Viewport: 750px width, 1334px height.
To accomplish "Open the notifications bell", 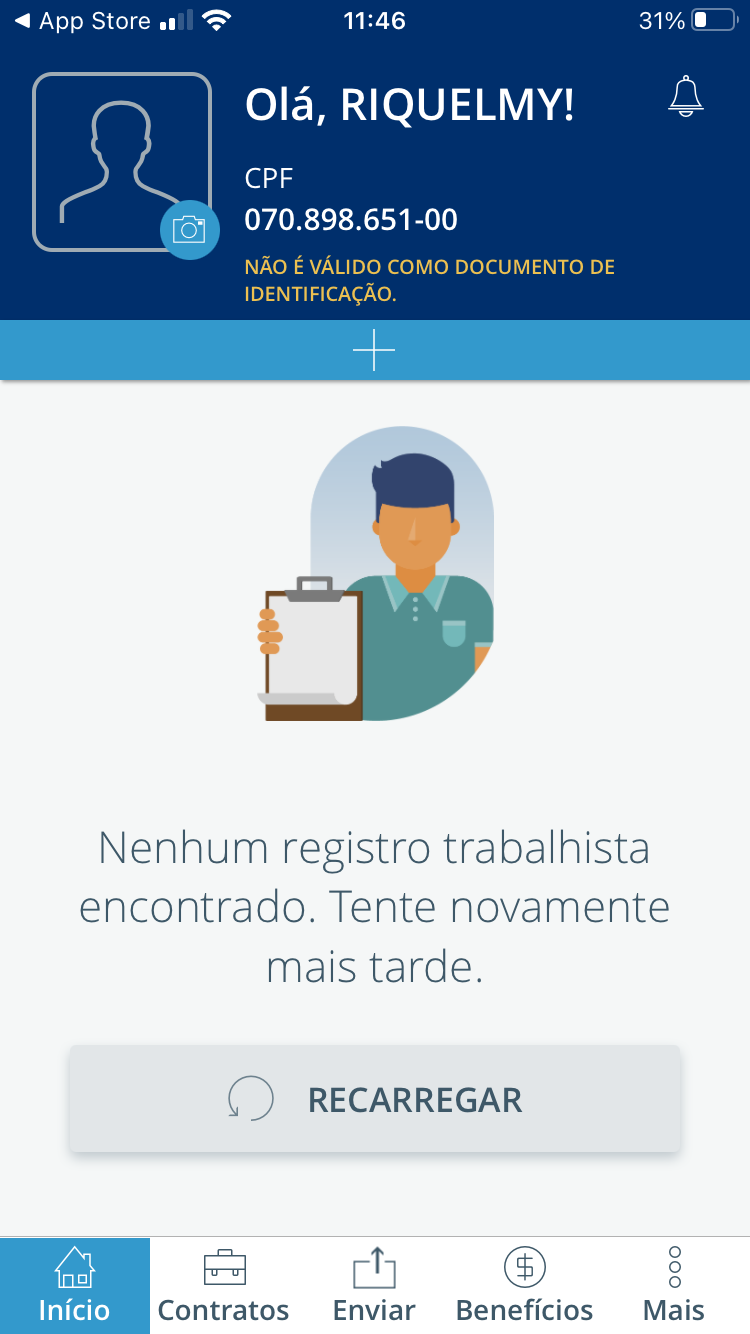I will point(686,96).
